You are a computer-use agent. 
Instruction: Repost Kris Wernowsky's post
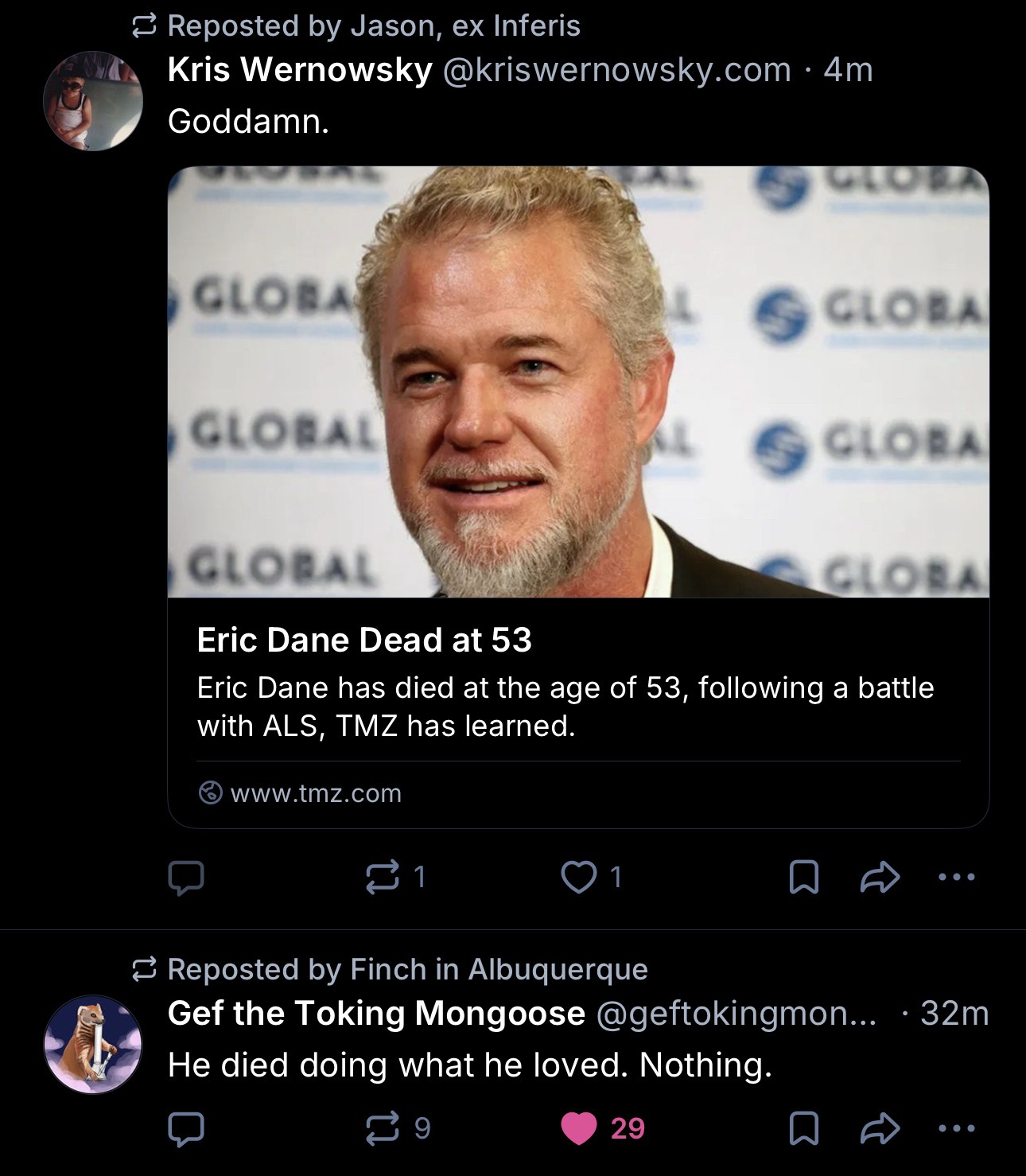pos(384,877)
